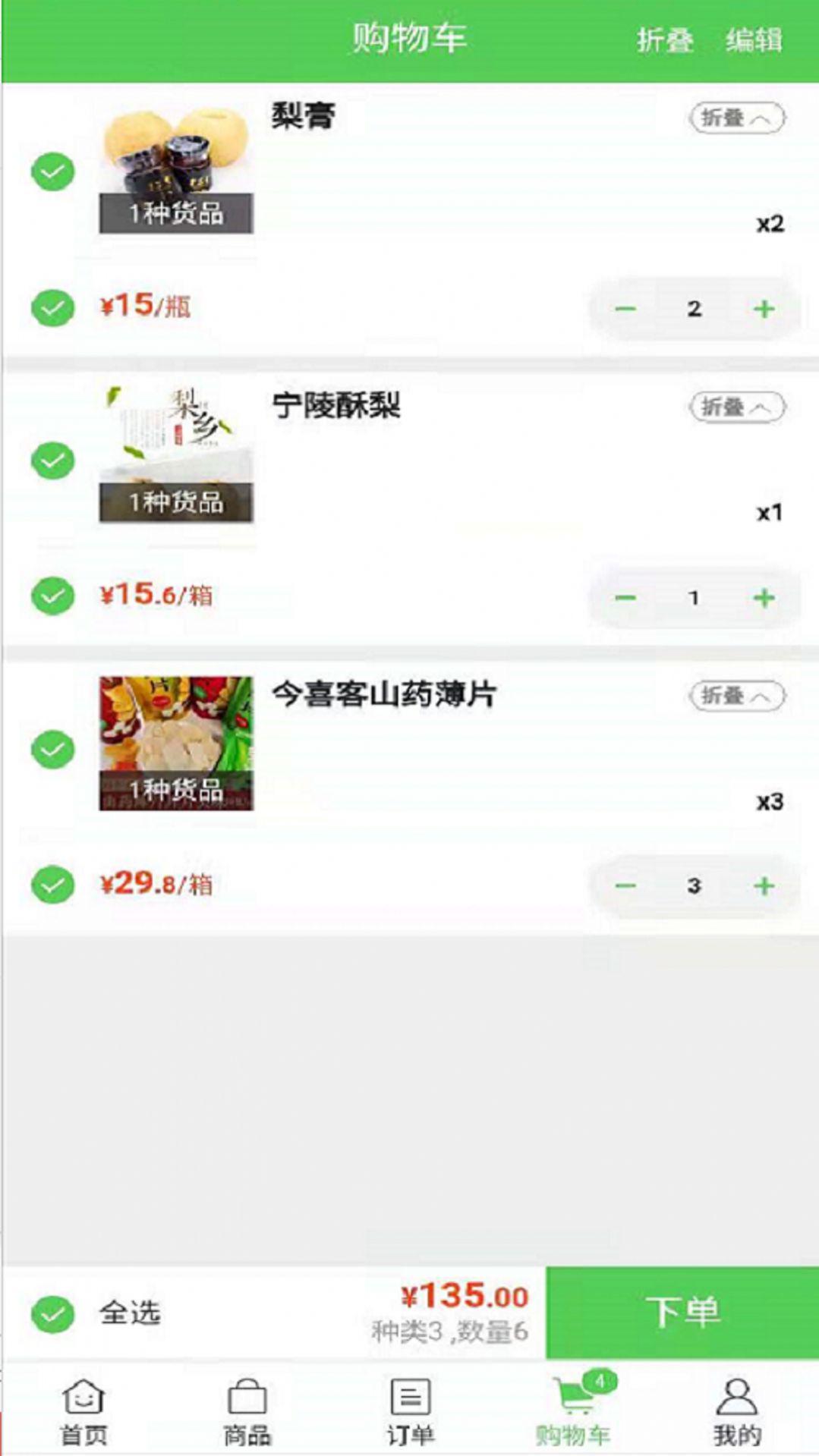Viewport: 819px width, 1456px height.
Task: Increase 梨膏 quantity with plus
Action: [764, 309]
